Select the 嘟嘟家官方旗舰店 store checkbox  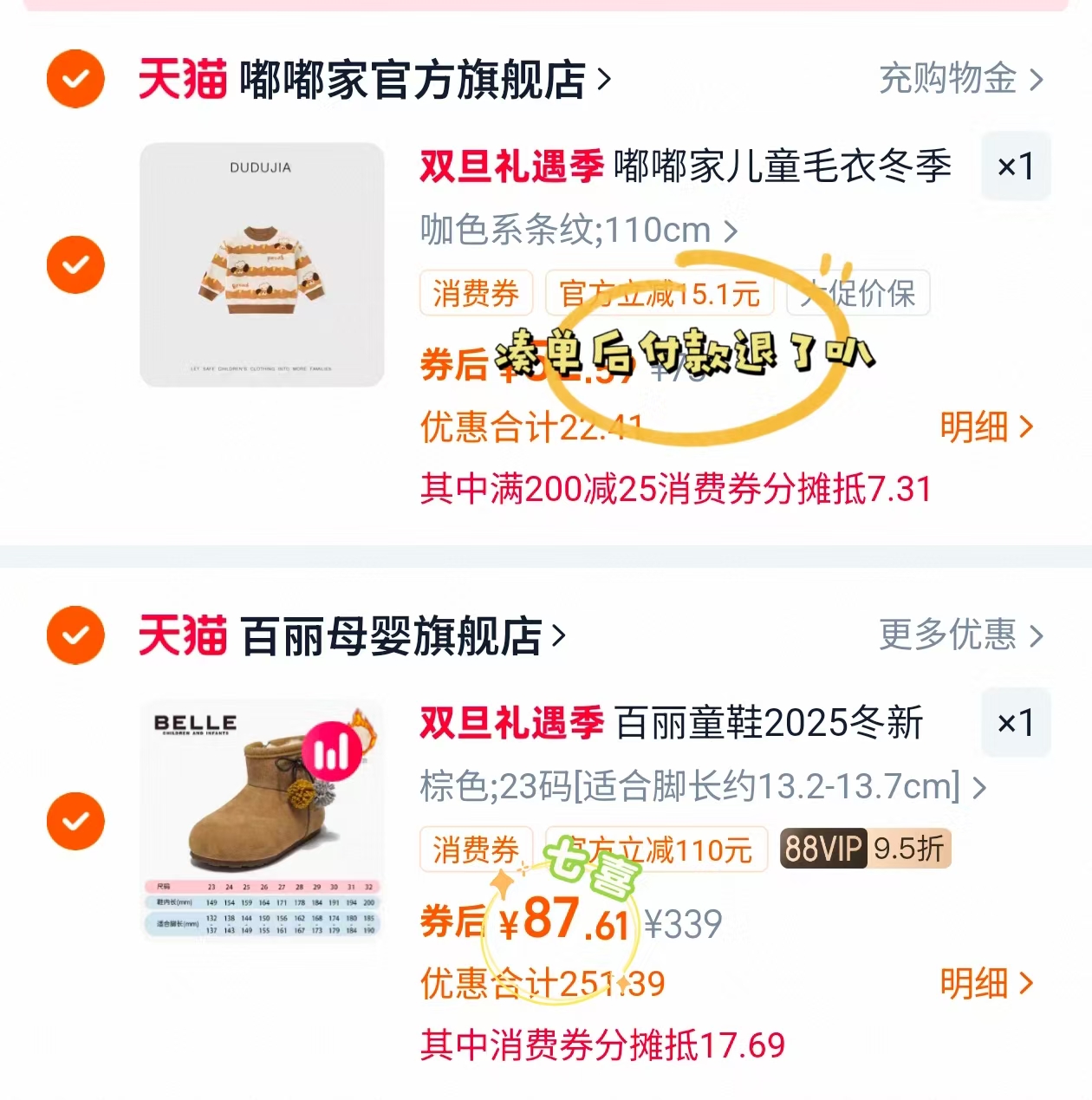coord(75,78)
